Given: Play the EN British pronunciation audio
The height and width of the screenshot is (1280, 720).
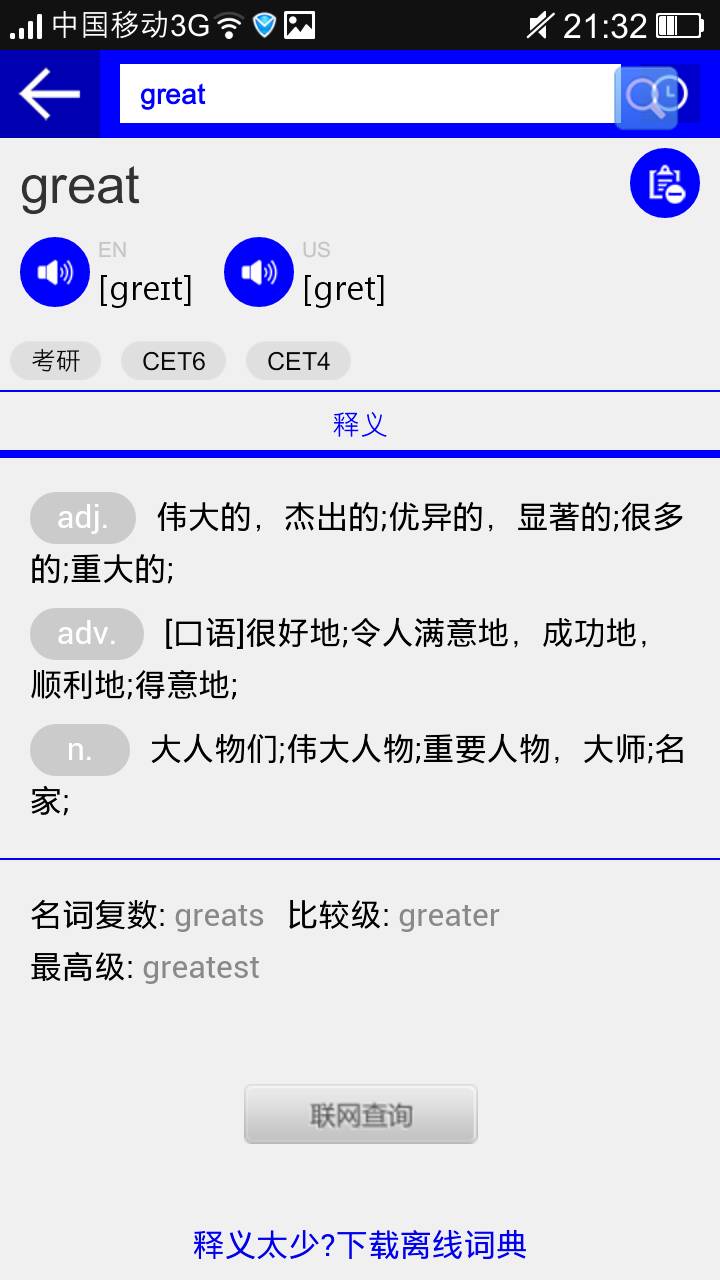Looking at the screenshot, I should (x=55, y=271).
